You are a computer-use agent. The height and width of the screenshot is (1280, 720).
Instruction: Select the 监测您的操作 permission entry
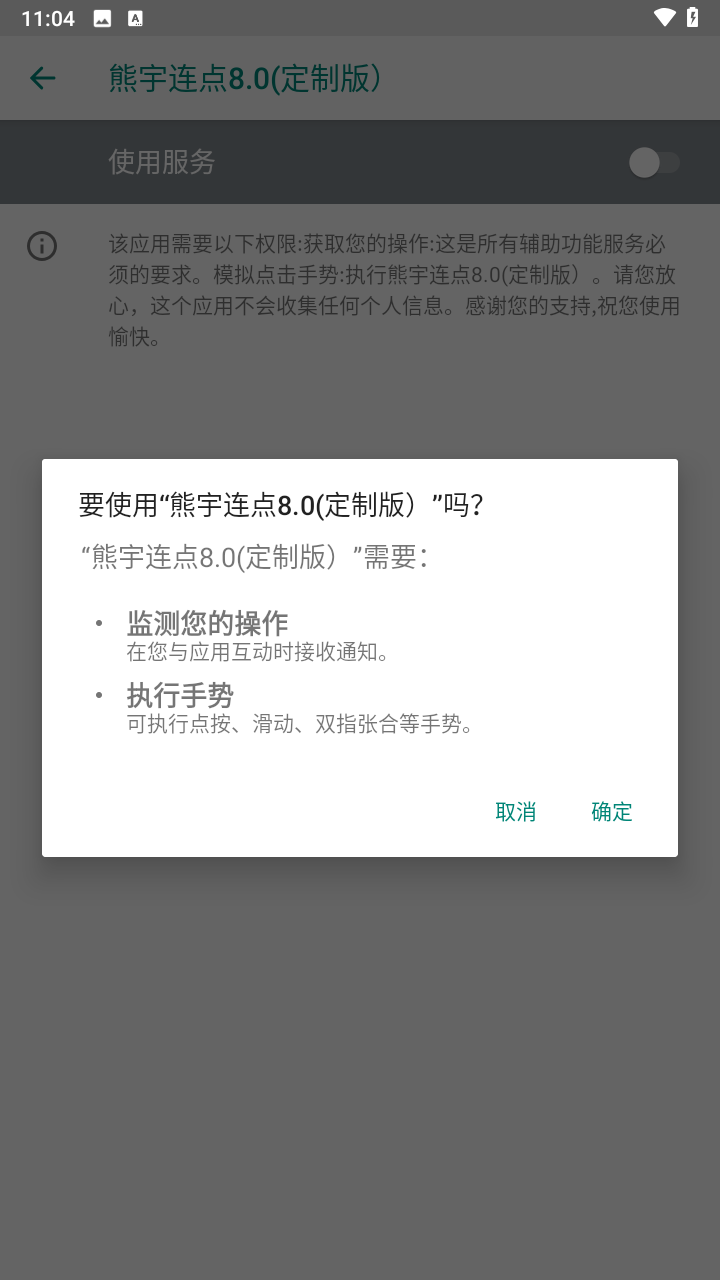click(206, 622)
